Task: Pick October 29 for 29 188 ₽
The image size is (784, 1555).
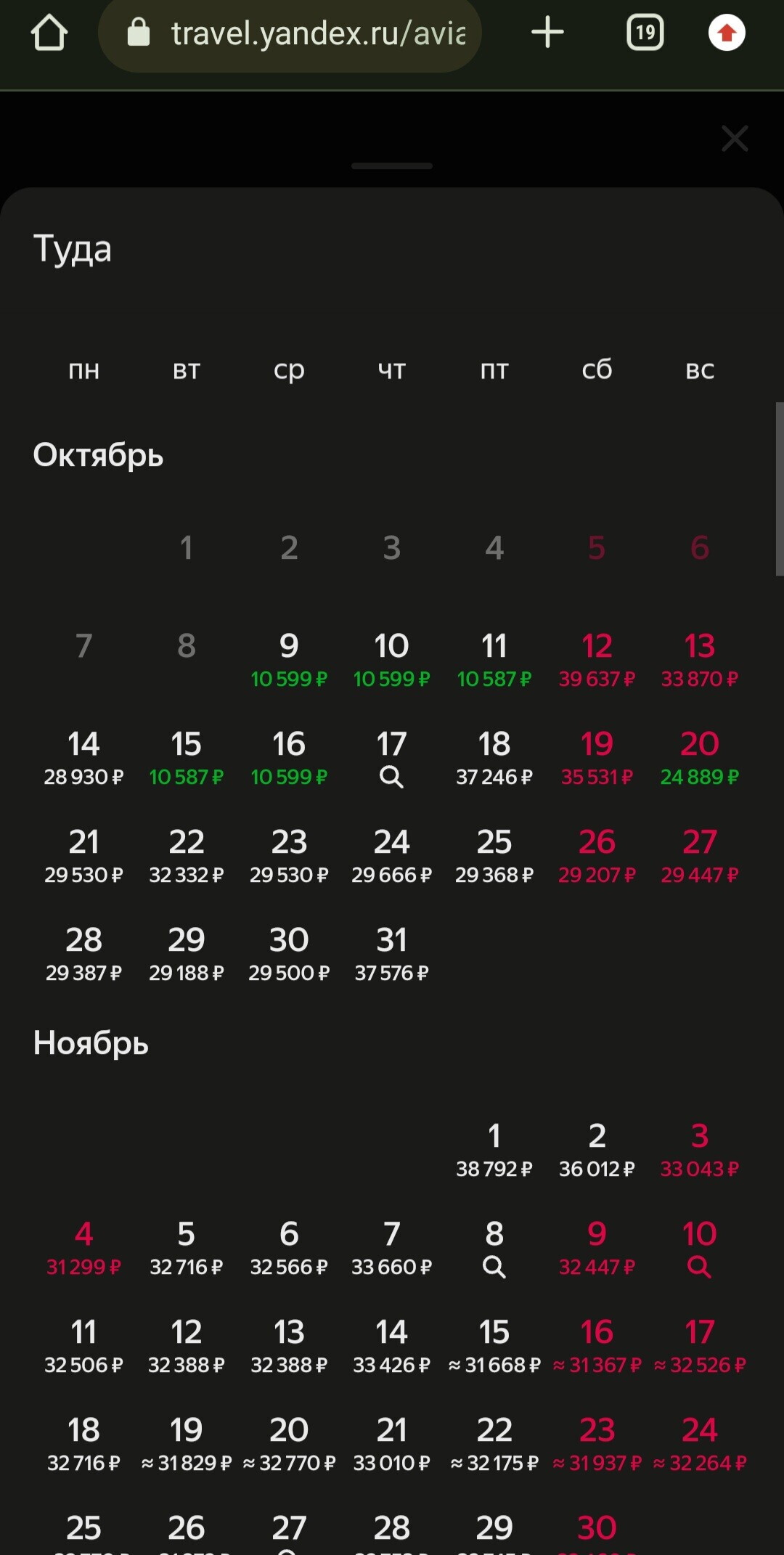Action: [187, 953]
